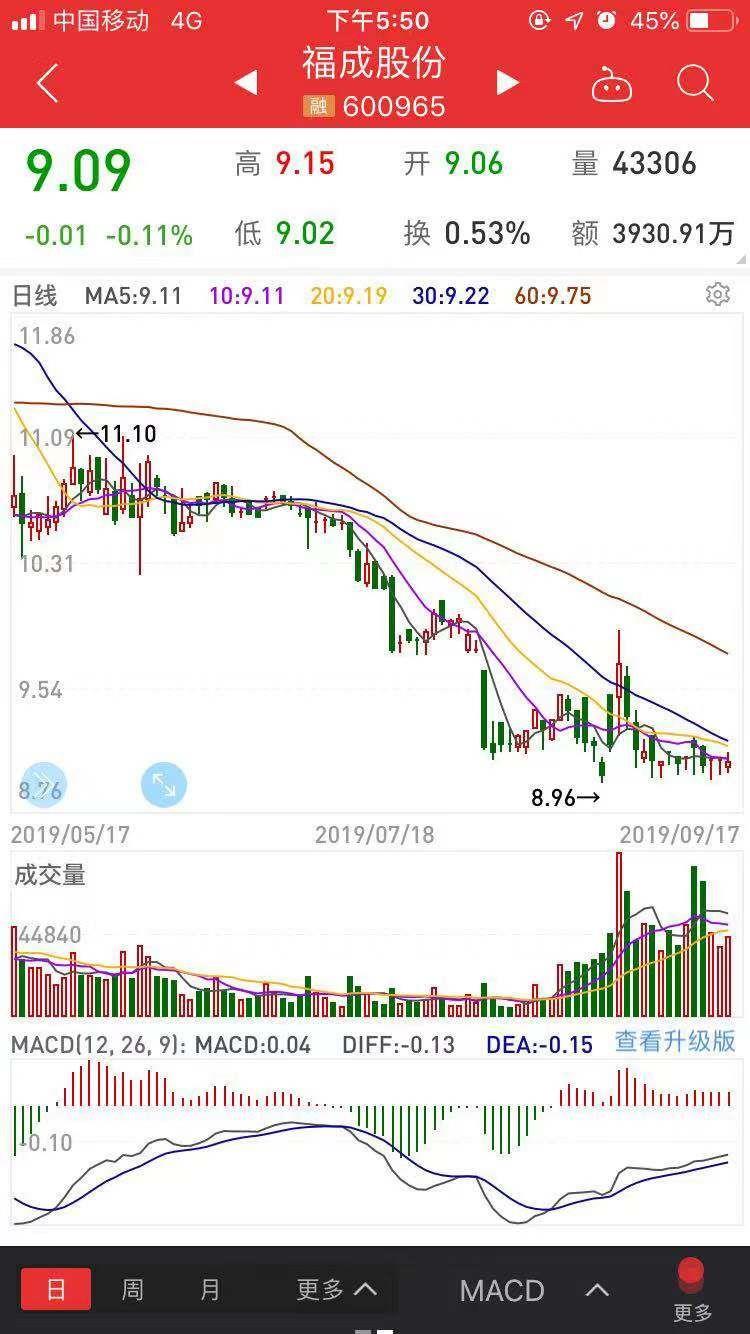
Task: Expand the 更多 period options
Action: click(x=337, y=1290)
